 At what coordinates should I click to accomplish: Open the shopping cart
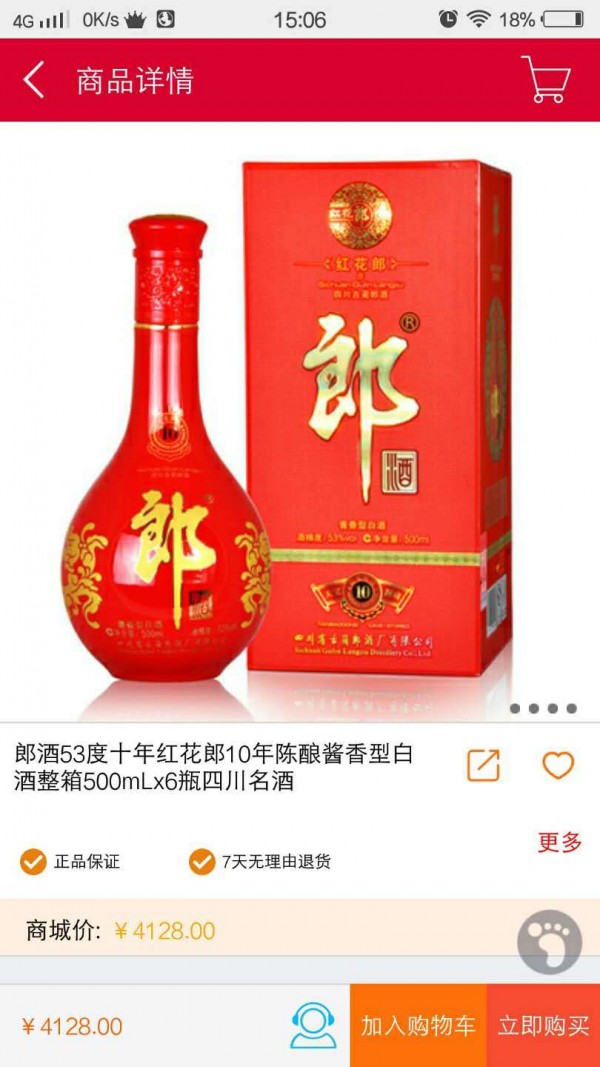(x=546, y=80)
